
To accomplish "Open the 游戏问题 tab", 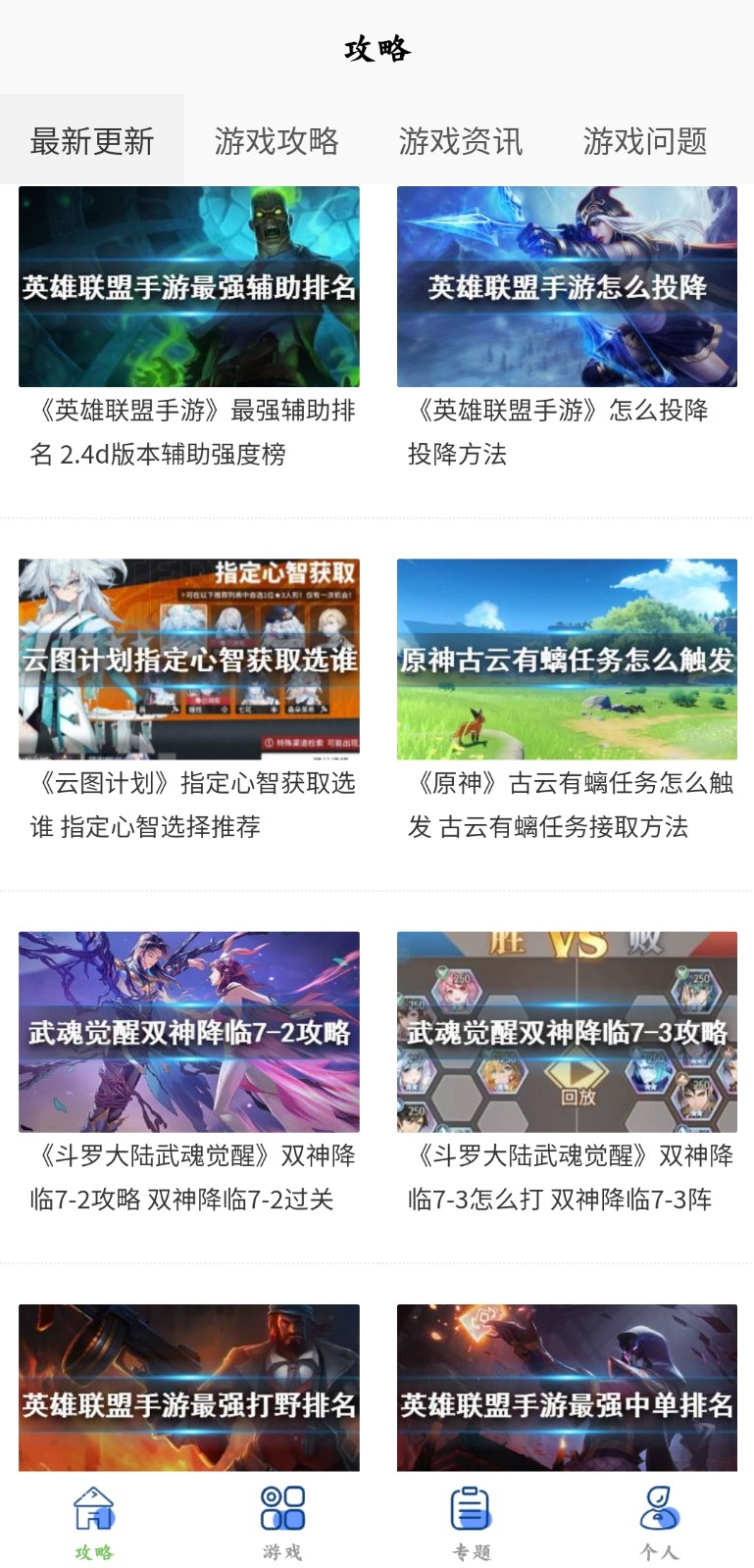I will tap(647, 142).
